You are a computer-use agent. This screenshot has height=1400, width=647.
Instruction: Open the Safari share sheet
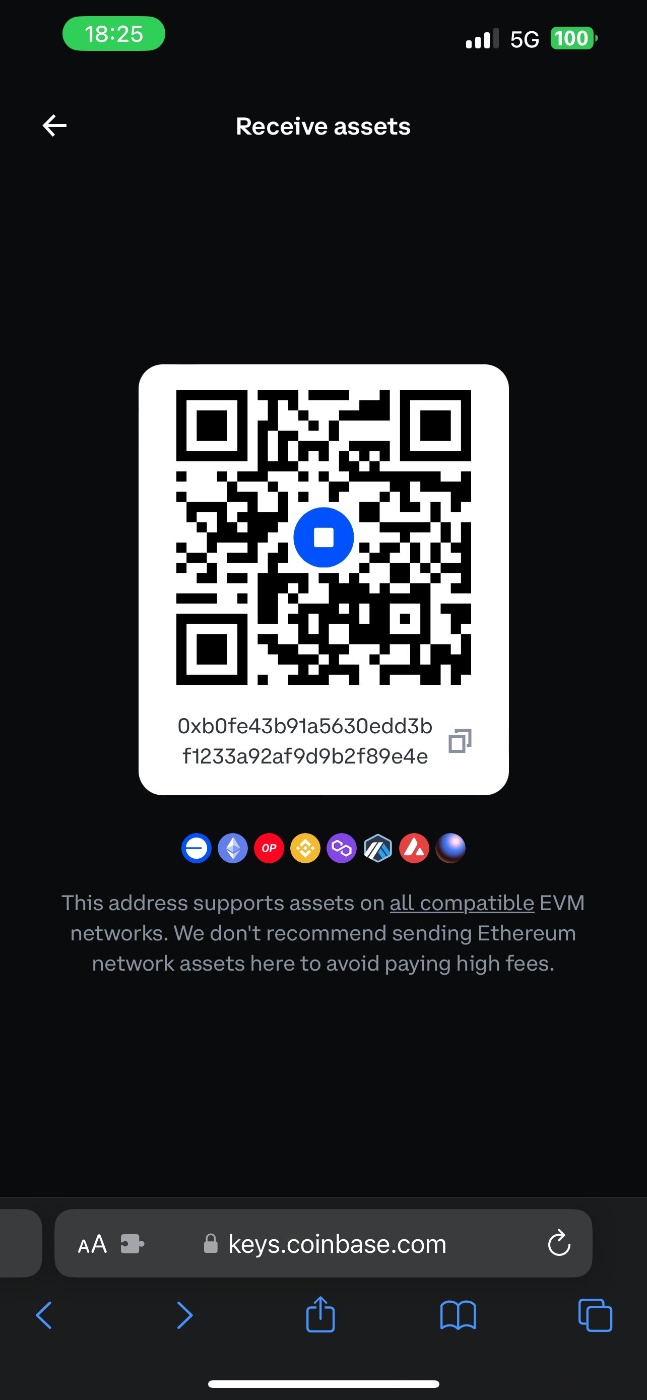[x=320, y=1314]
